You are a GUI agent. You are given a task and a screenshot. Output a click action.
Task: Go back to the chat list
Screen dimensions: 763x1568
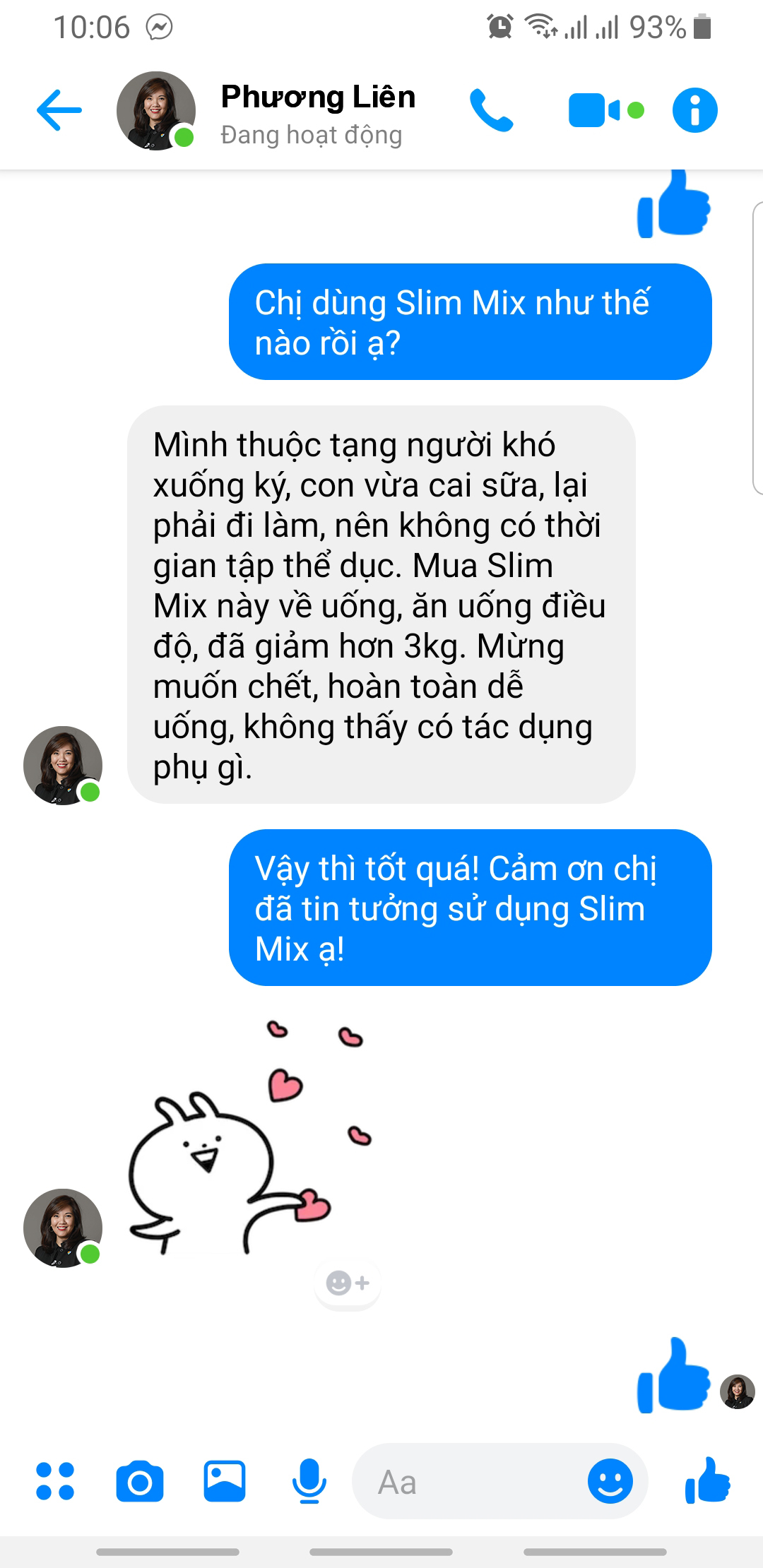[59, 110]
